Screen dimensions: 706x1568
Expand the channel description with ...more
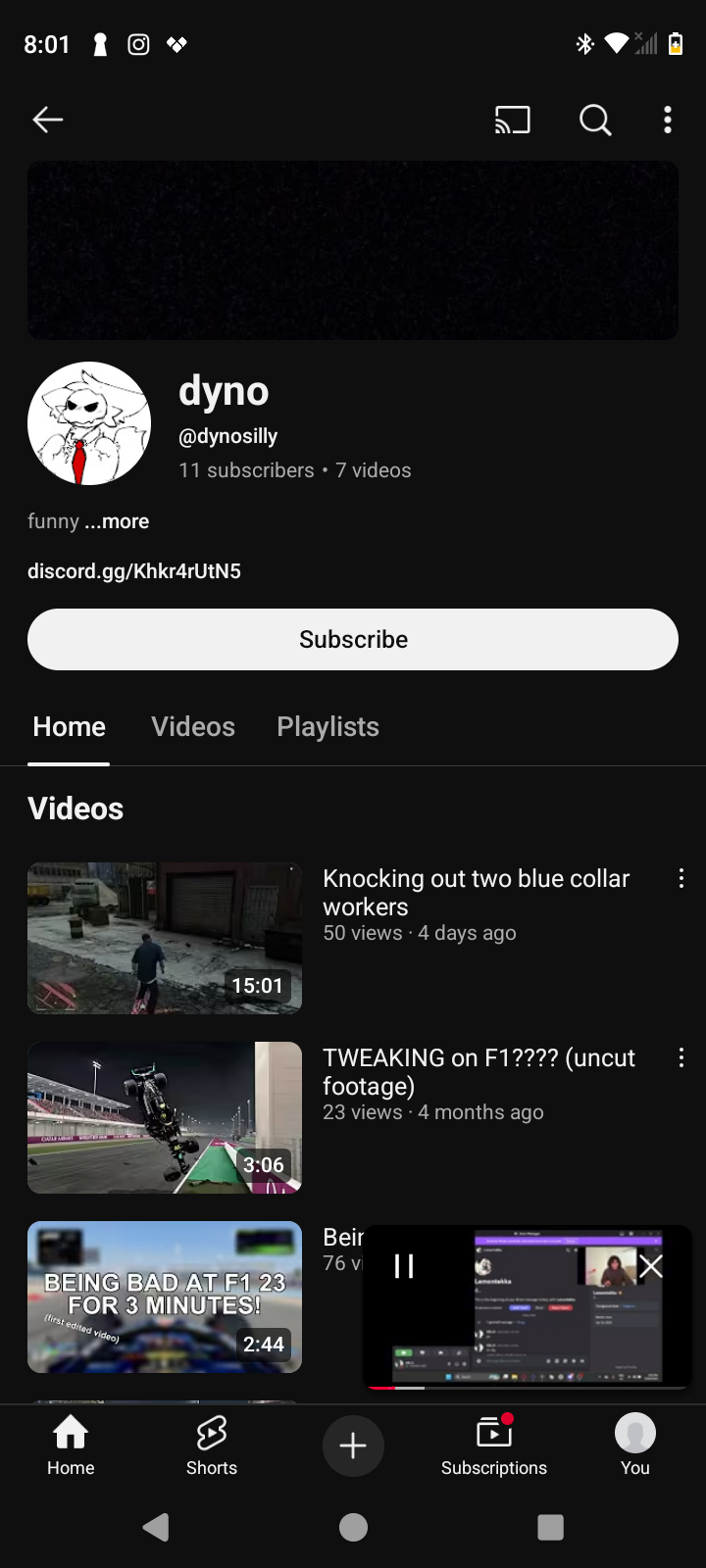pyautogui.click(x=117, y=521)
